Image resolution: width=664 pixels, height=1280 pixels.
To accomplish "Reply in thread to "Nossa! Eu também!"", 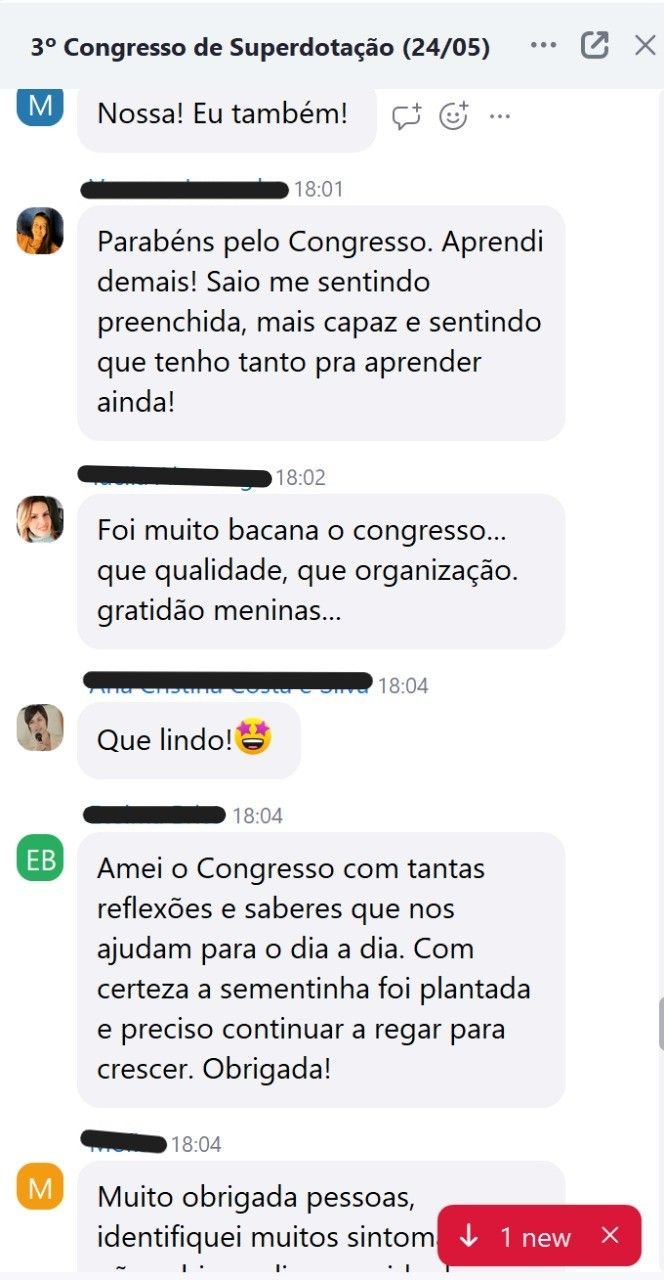I will tap(406, 117).
